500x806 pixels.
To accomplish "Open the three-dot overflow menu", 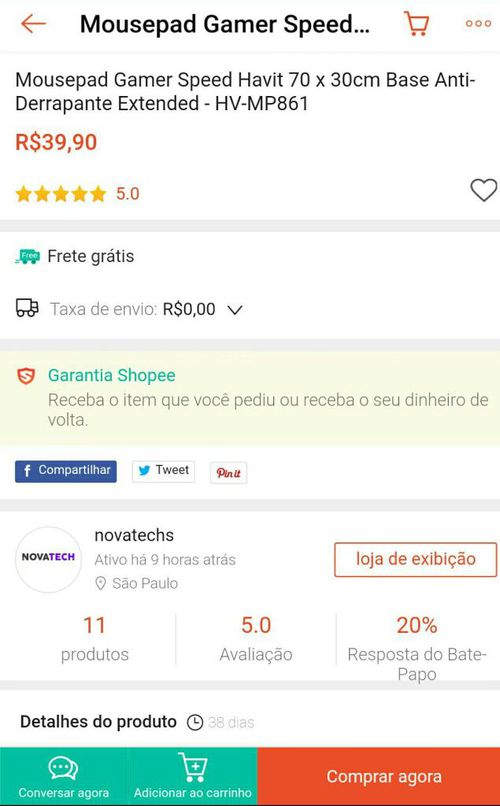I will [x=478, y=24].
